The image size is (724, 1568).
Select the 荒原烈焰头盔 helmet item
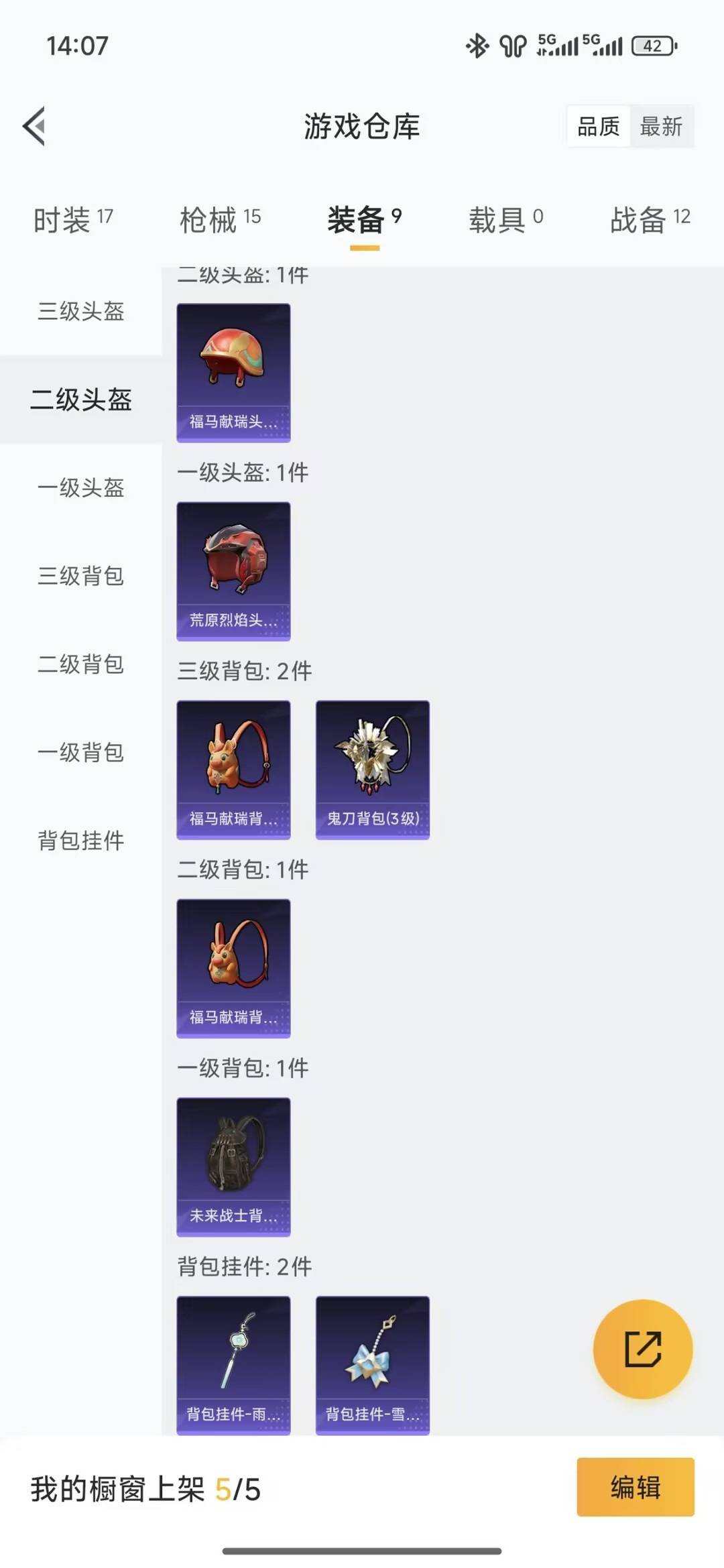coord(233,568)
